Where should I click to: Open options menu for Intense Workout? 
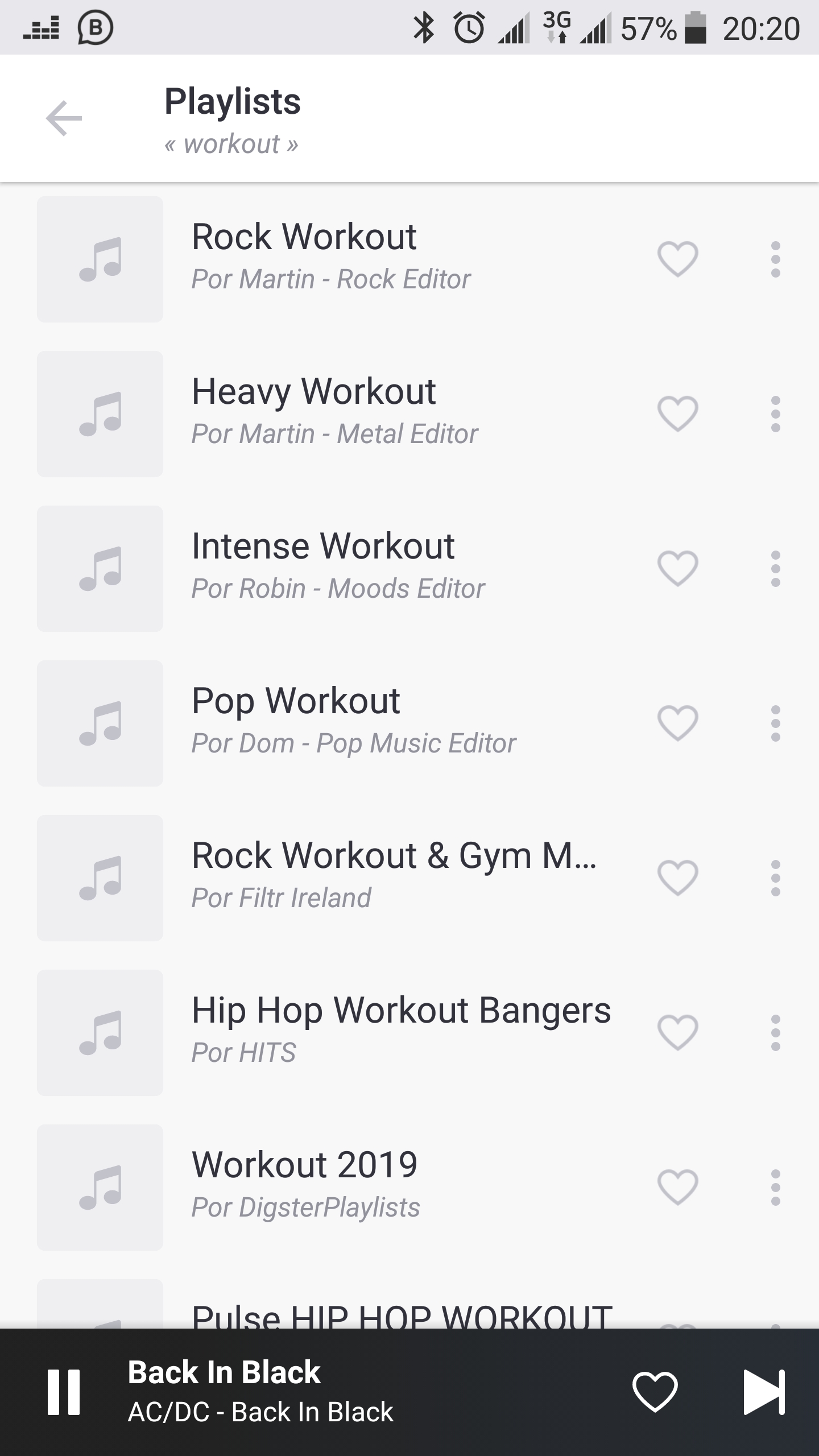tap(775, 568)
